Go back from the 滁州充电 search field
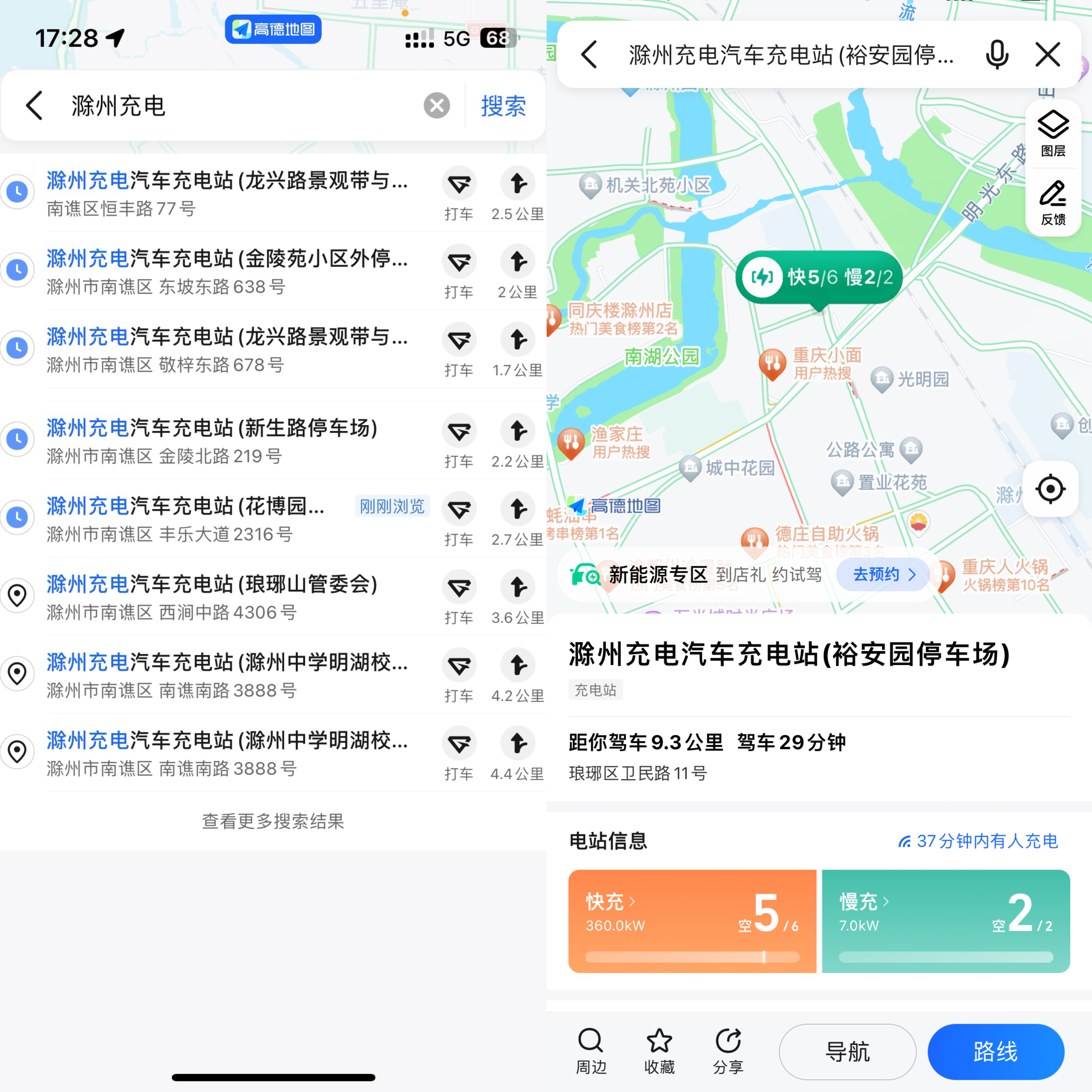The height and width of the screenshot is (1092, 1092). 34,106
